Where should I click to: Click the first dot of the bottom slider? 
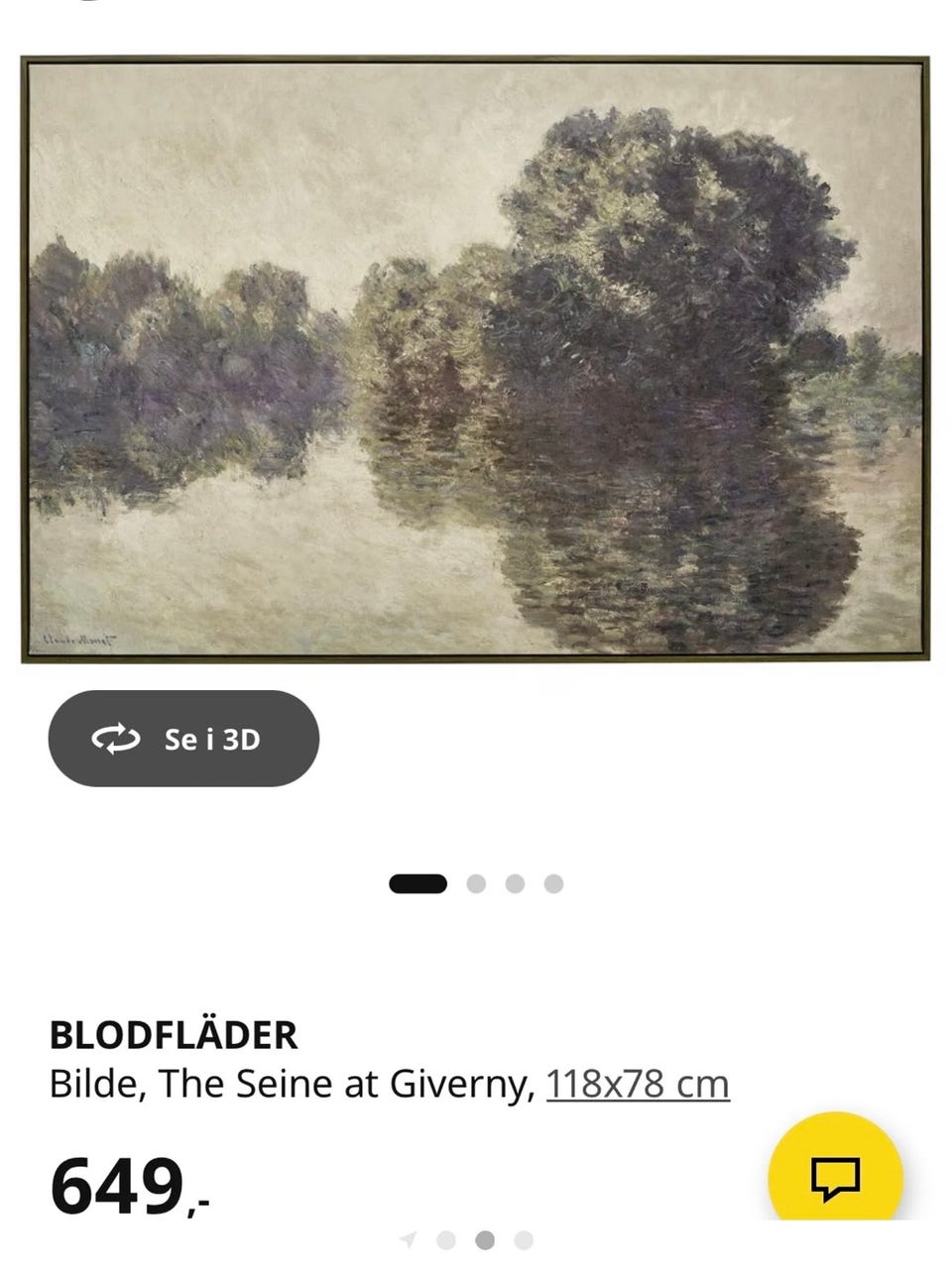[x=446, y=1237]
